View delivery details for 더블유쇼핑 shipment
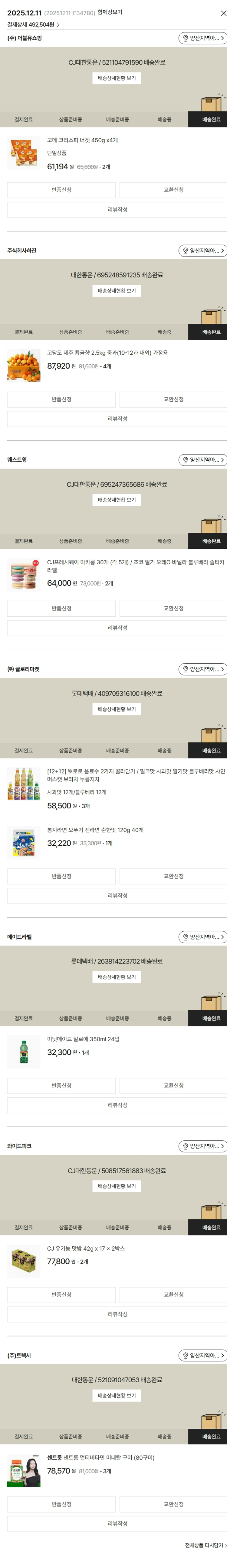Screen dimensions: 227x1568 pos(117,78)
